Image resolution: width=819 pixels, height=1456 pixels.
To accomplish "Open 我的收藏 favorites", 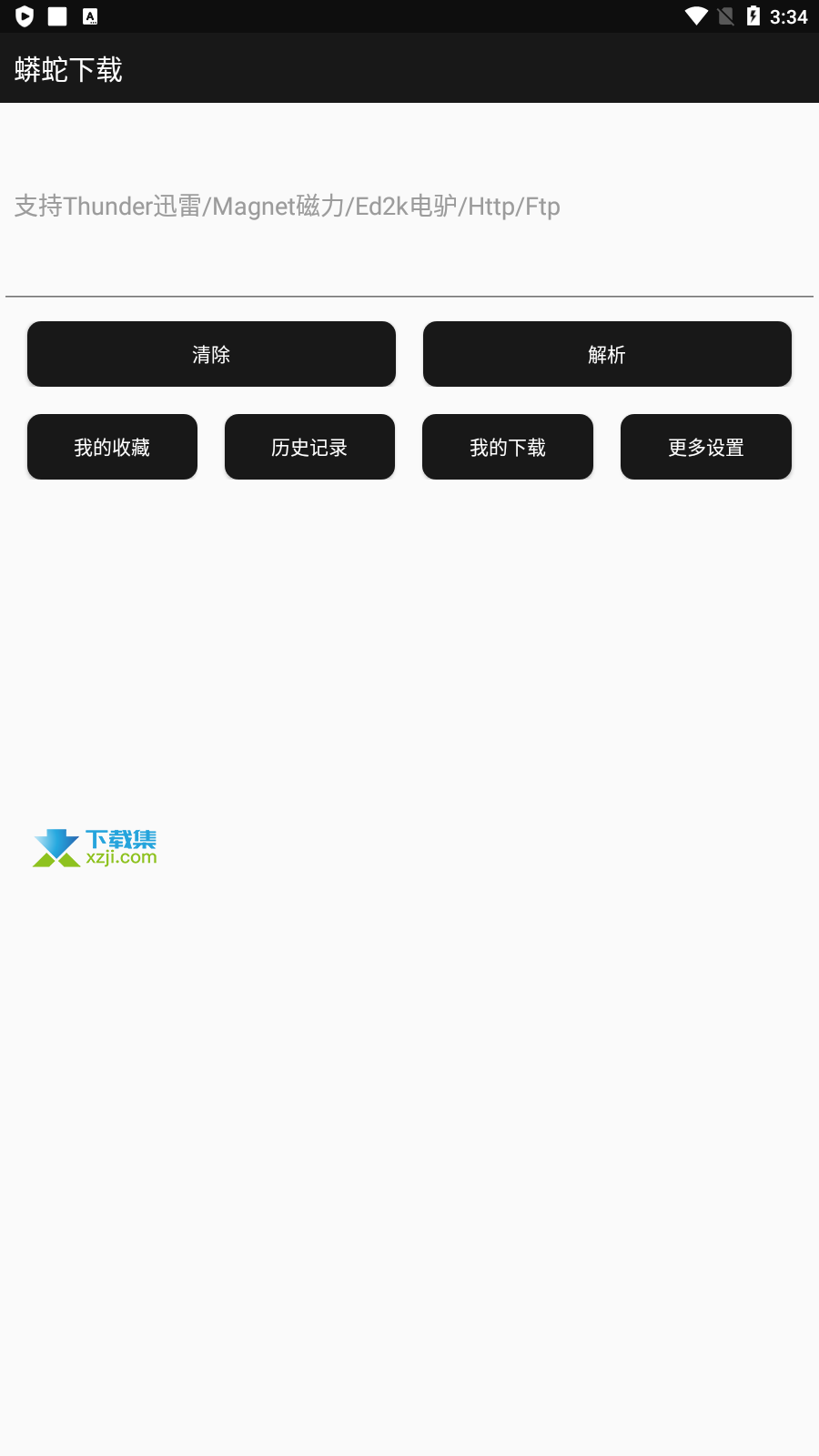I will click(112, 447).
